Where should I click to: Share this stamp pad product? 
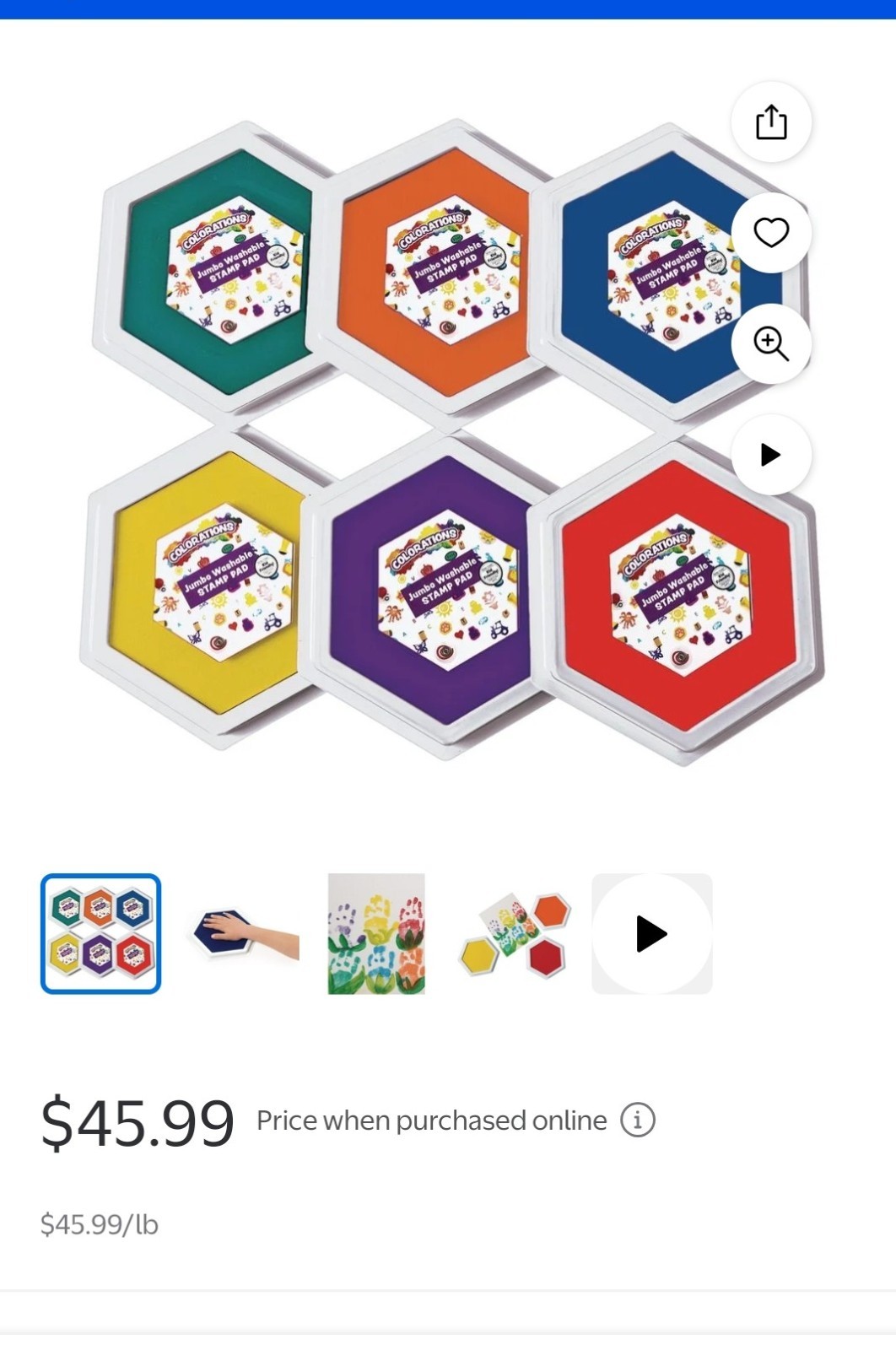pyautogui.click(x=770, y=122)
